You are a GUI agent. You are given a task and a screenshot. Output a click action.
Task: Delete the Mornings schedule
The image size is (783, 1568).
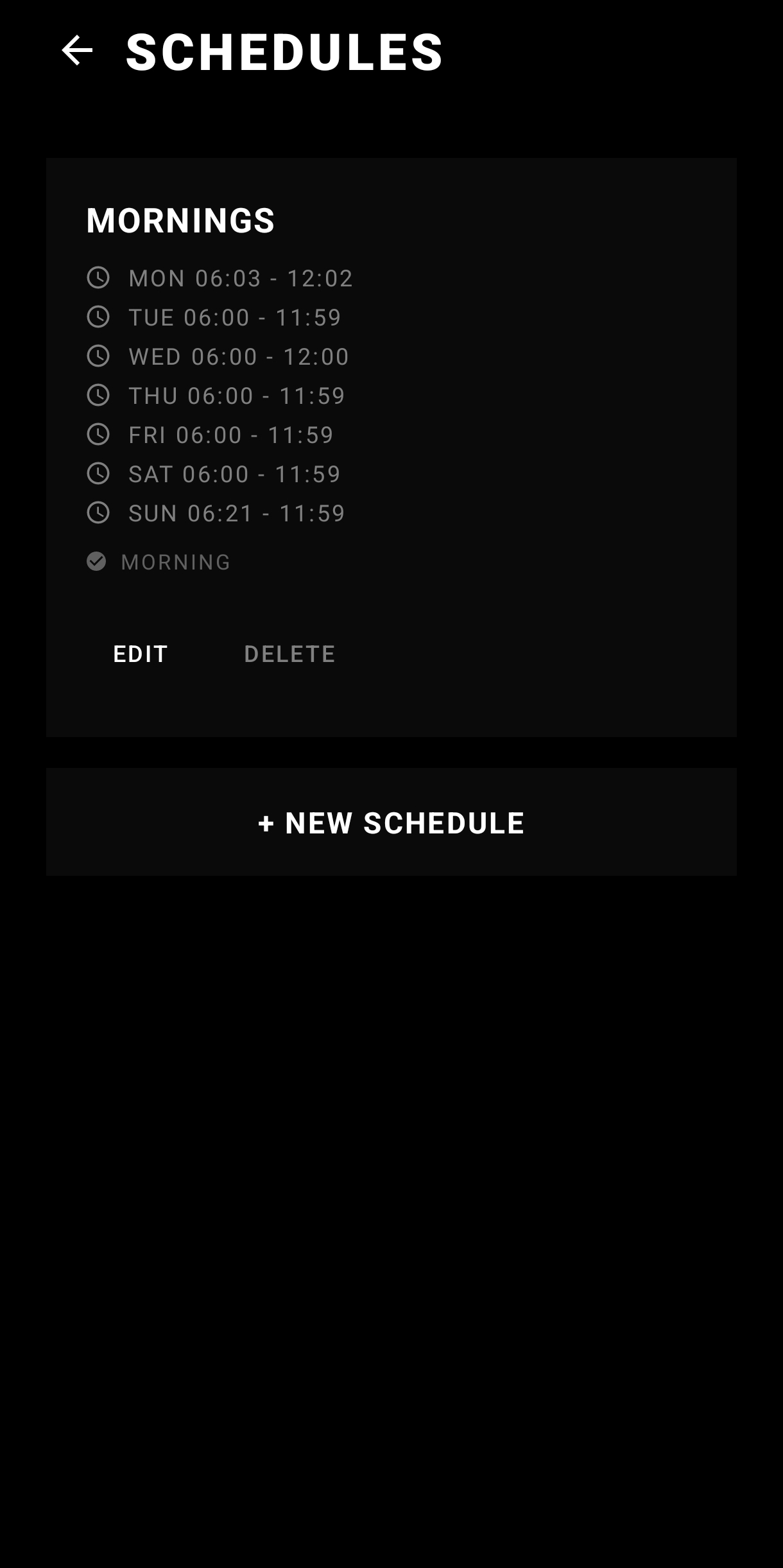(289, 654)
